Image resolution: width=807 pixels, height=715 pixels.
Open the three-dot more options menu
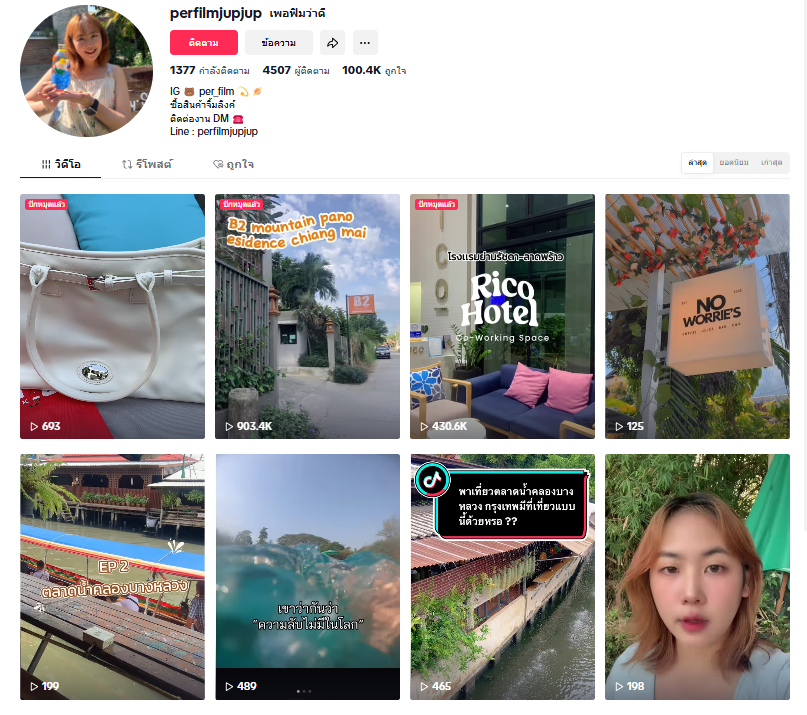(365, 42)
